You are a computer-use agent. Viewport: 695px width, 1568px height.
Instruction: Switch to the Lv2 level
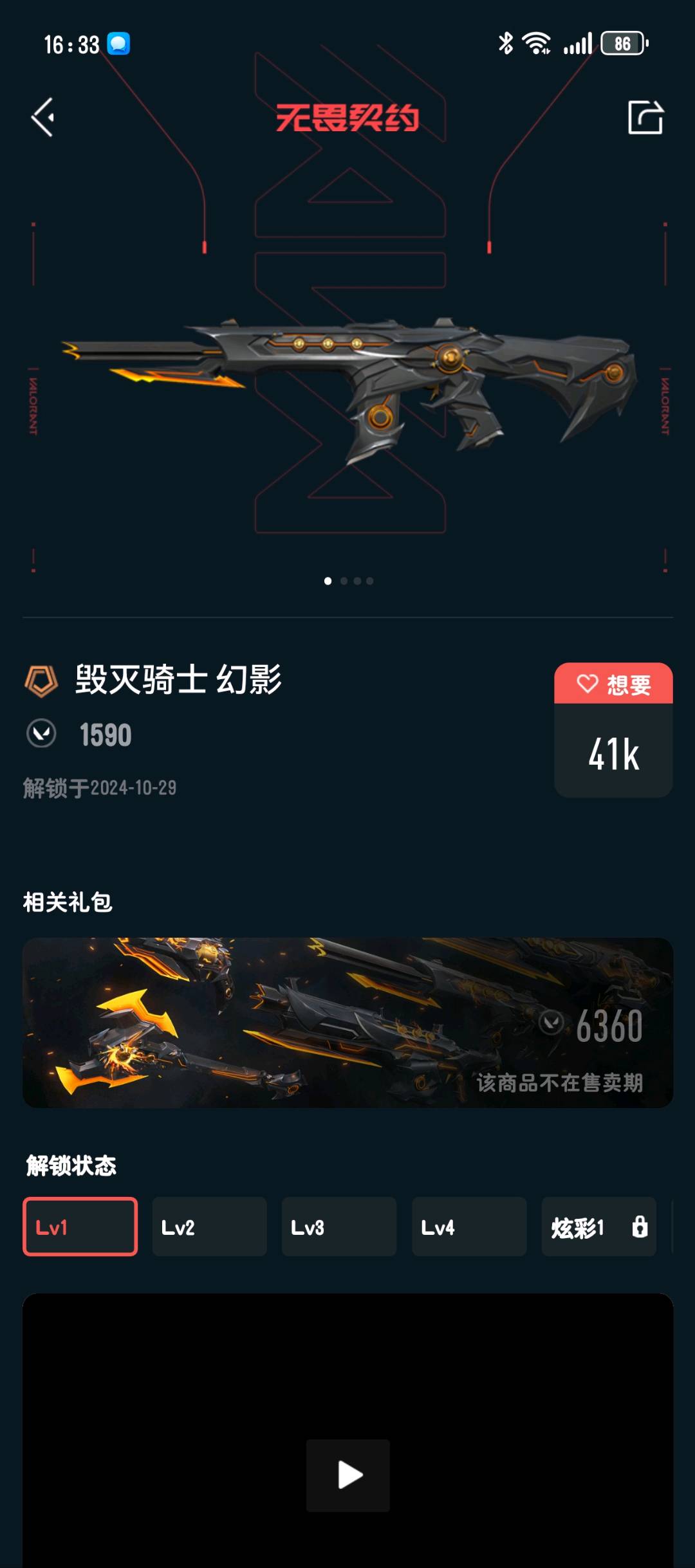[x=209, y=1226]
